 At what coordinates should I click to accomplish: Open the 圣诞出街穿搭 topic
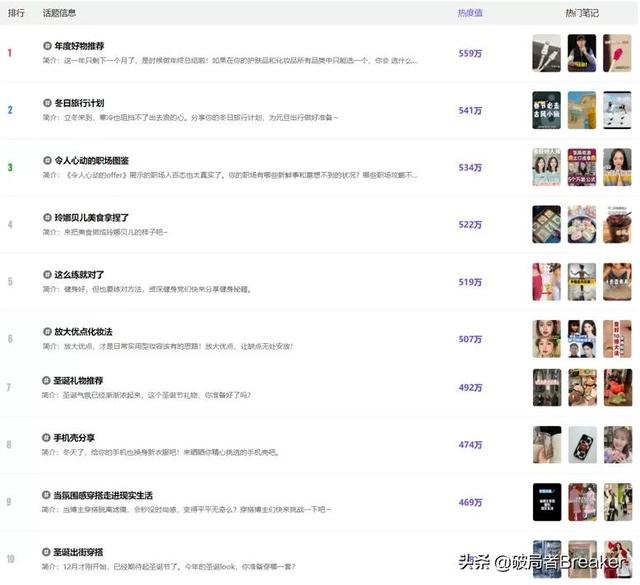pos(79,552)
